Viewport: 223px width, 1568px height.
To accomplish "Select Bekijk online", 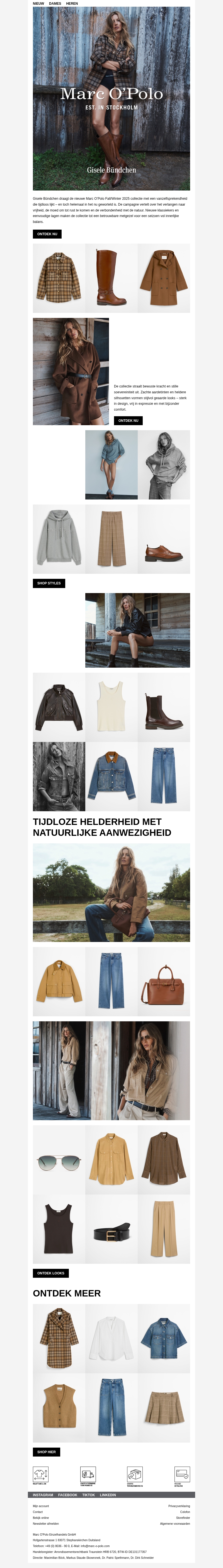I will pyautogui.click(x=41, y=1518).
